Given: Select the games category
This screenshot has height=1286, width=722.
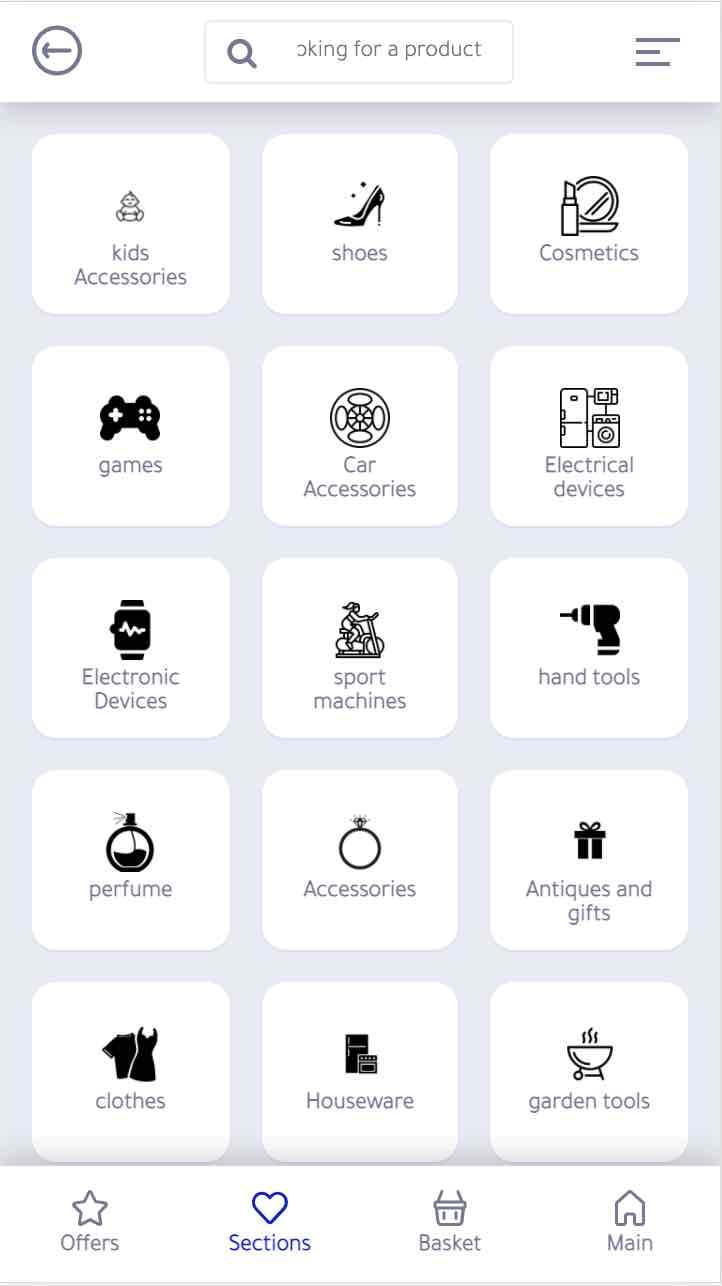Looking at the screenshot, I should click(x=131, y=436).
